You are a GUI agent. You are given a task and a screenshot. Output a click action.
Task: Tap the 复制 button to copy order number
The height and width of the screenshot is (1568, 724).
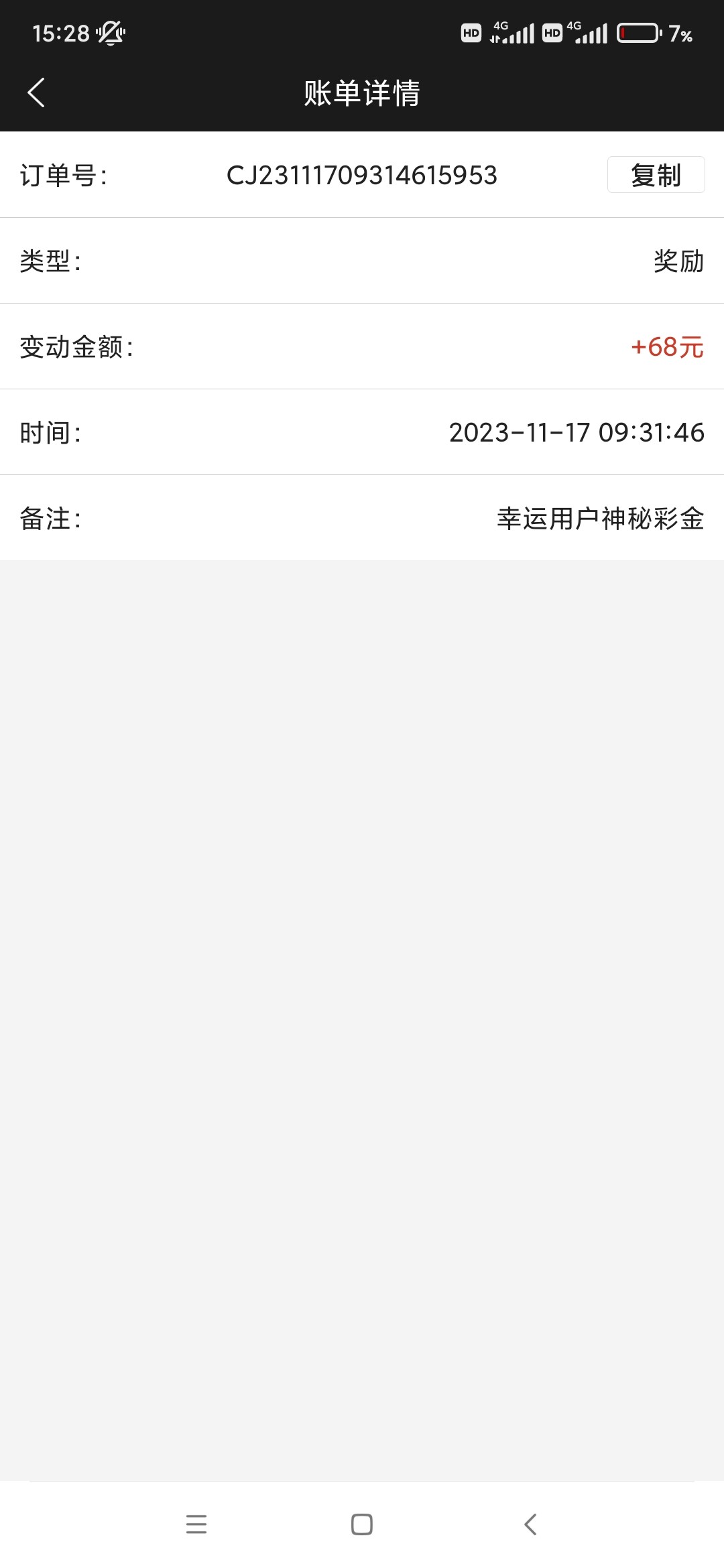[x=656, y=175]
